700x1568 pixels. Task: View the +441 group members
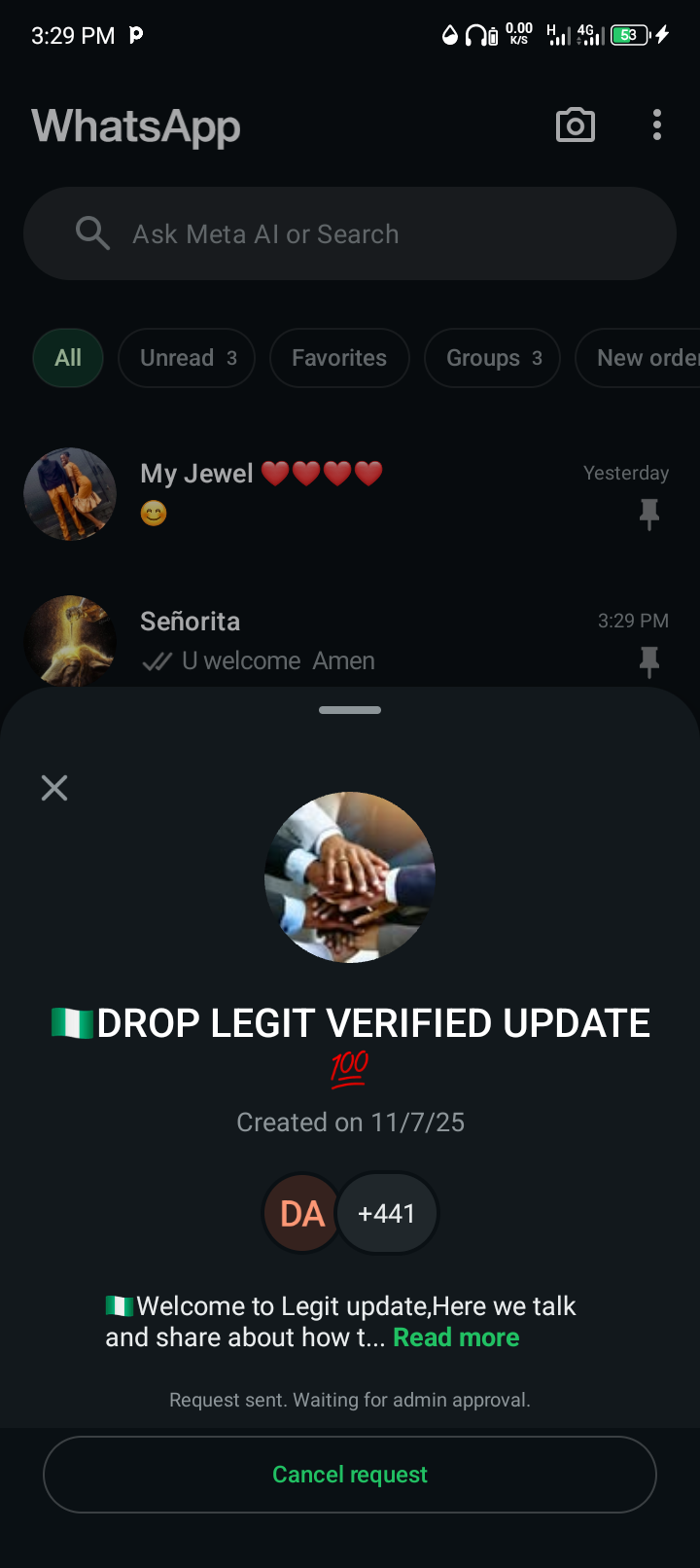point(387,1214)
